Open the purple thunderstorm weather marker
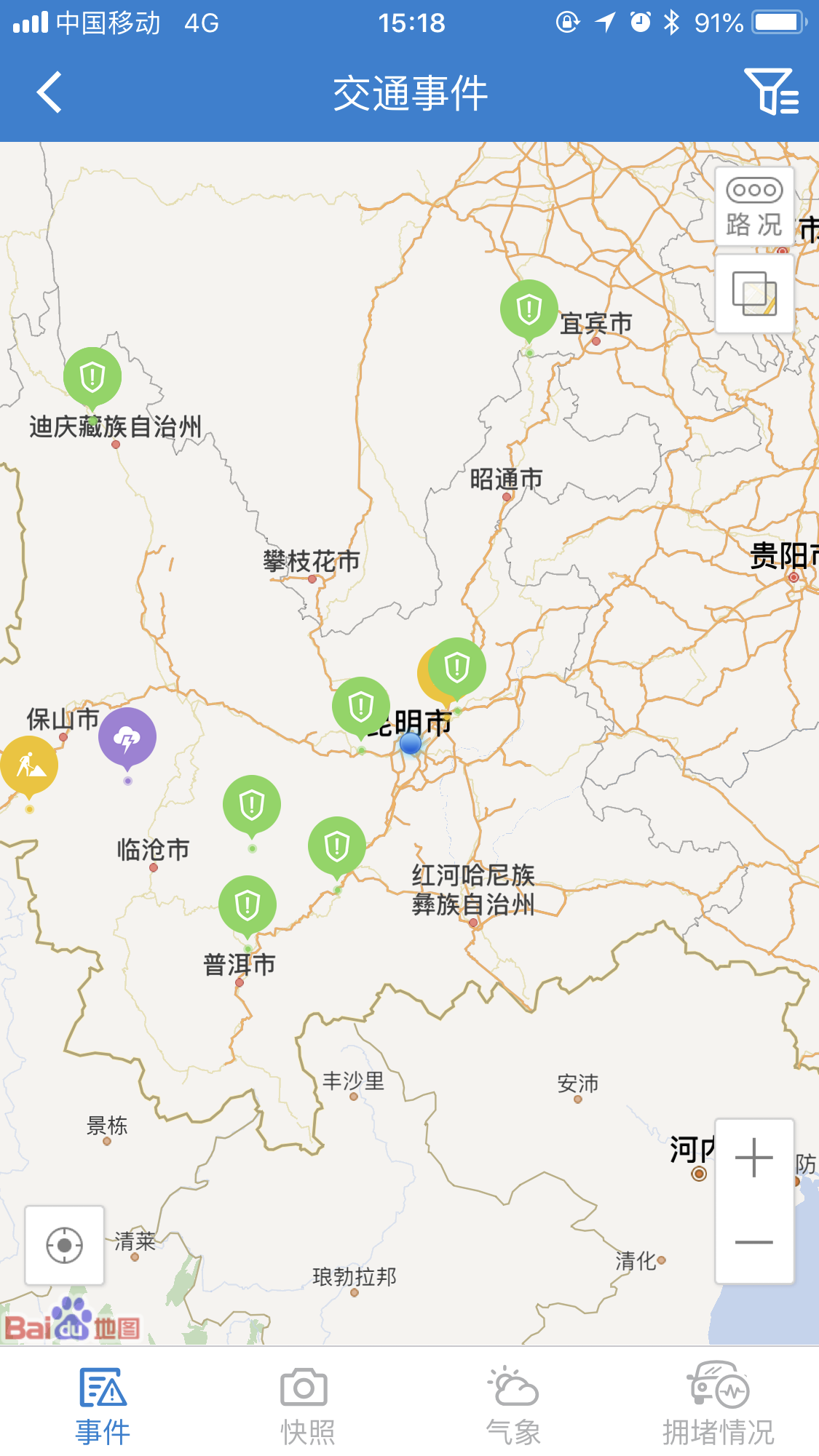 click(x=127, y=738)
